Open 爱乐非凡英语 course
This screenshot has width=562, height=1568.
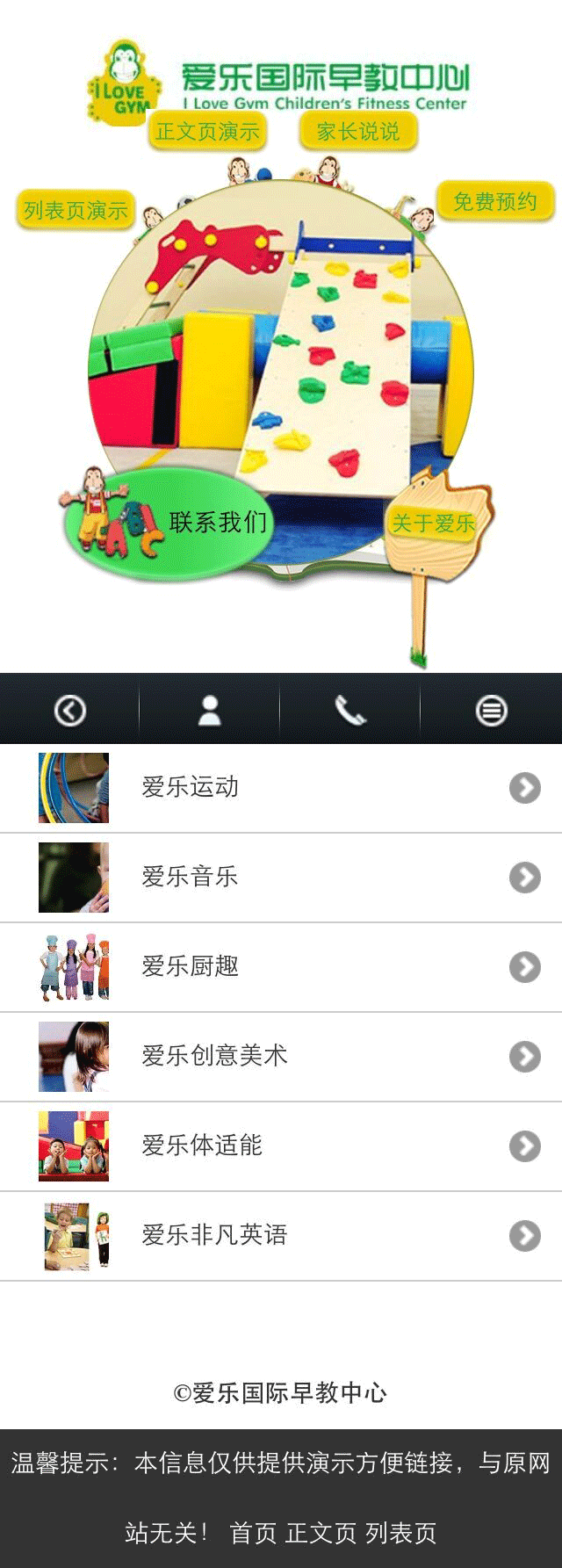pyautogui.click(x=281, y=1236)
